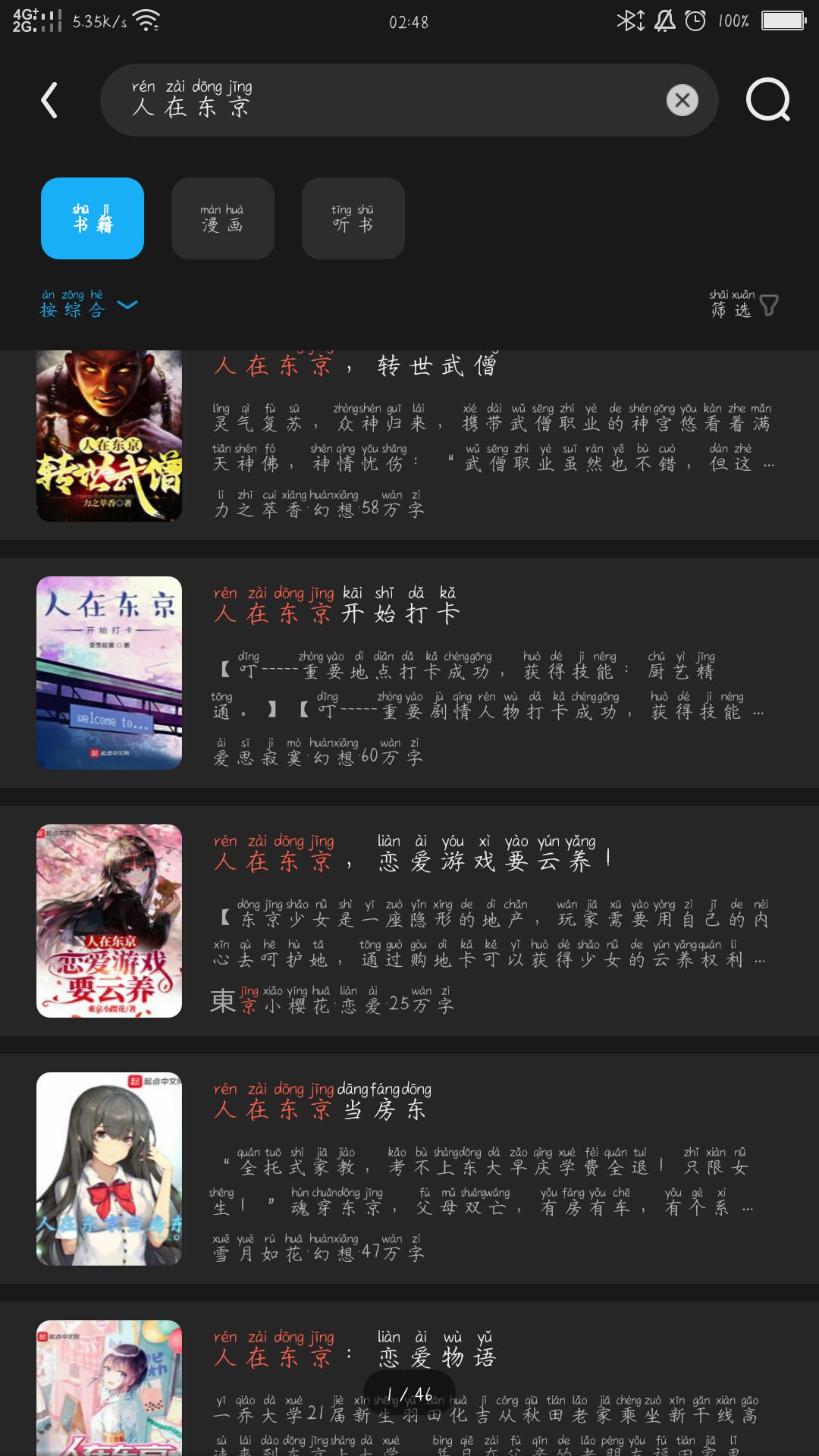This screenshot has width=819, height=1456.
Task: Switch to the 听书 tab
Action: pos(353,218)
